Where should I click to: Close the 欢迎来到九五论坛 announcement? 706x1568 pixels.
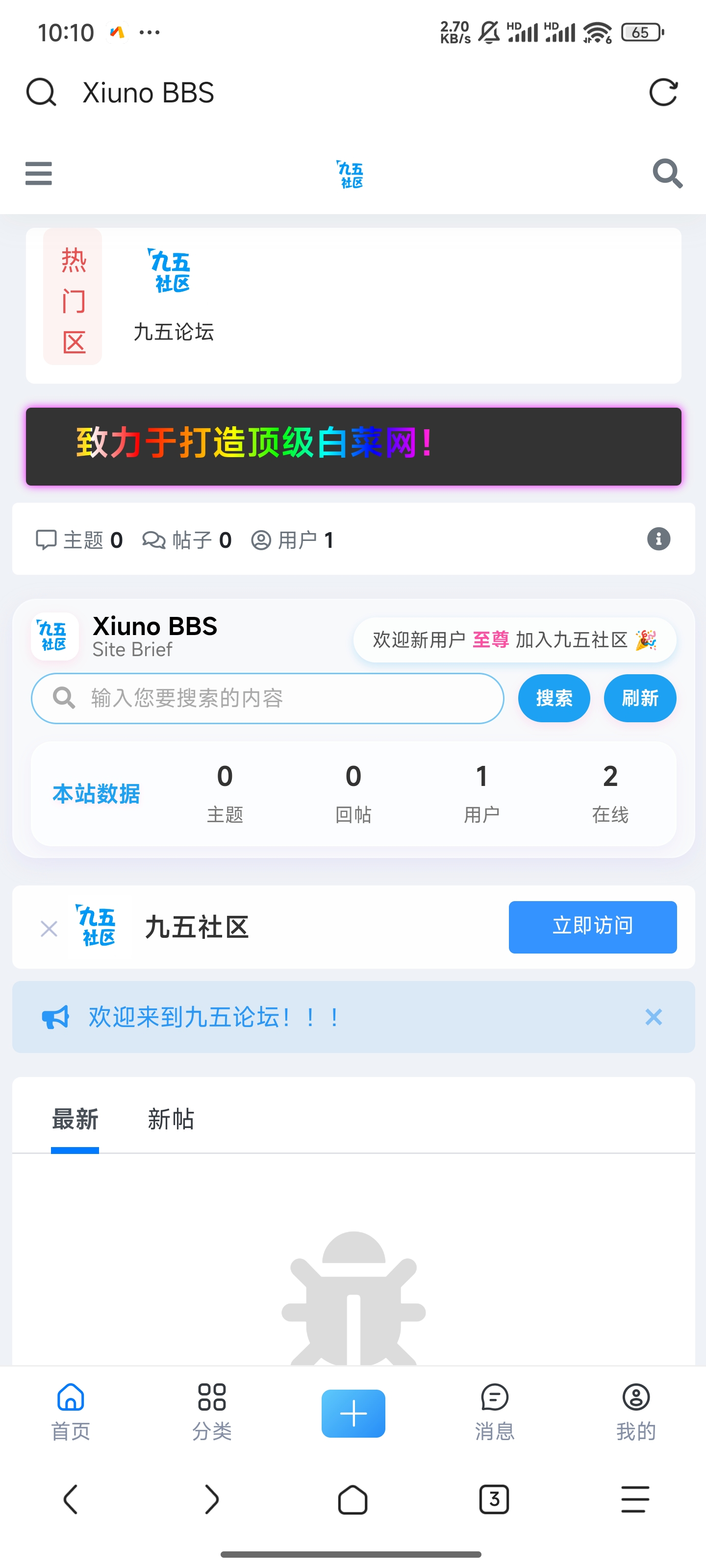(x=653, y=1017)
